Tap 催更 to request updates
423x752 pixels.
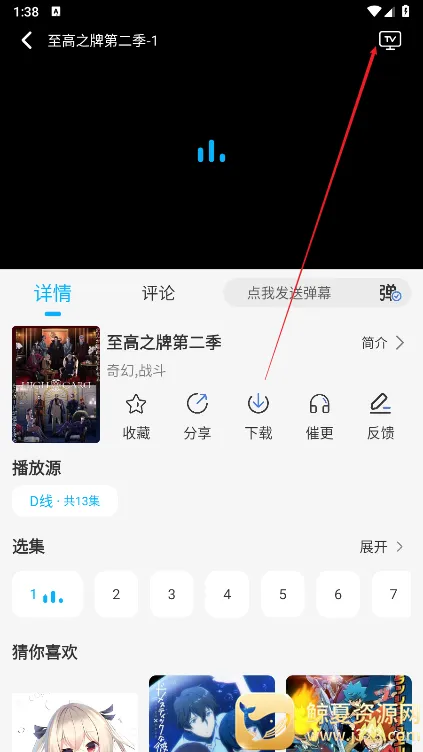pos(319,417)
